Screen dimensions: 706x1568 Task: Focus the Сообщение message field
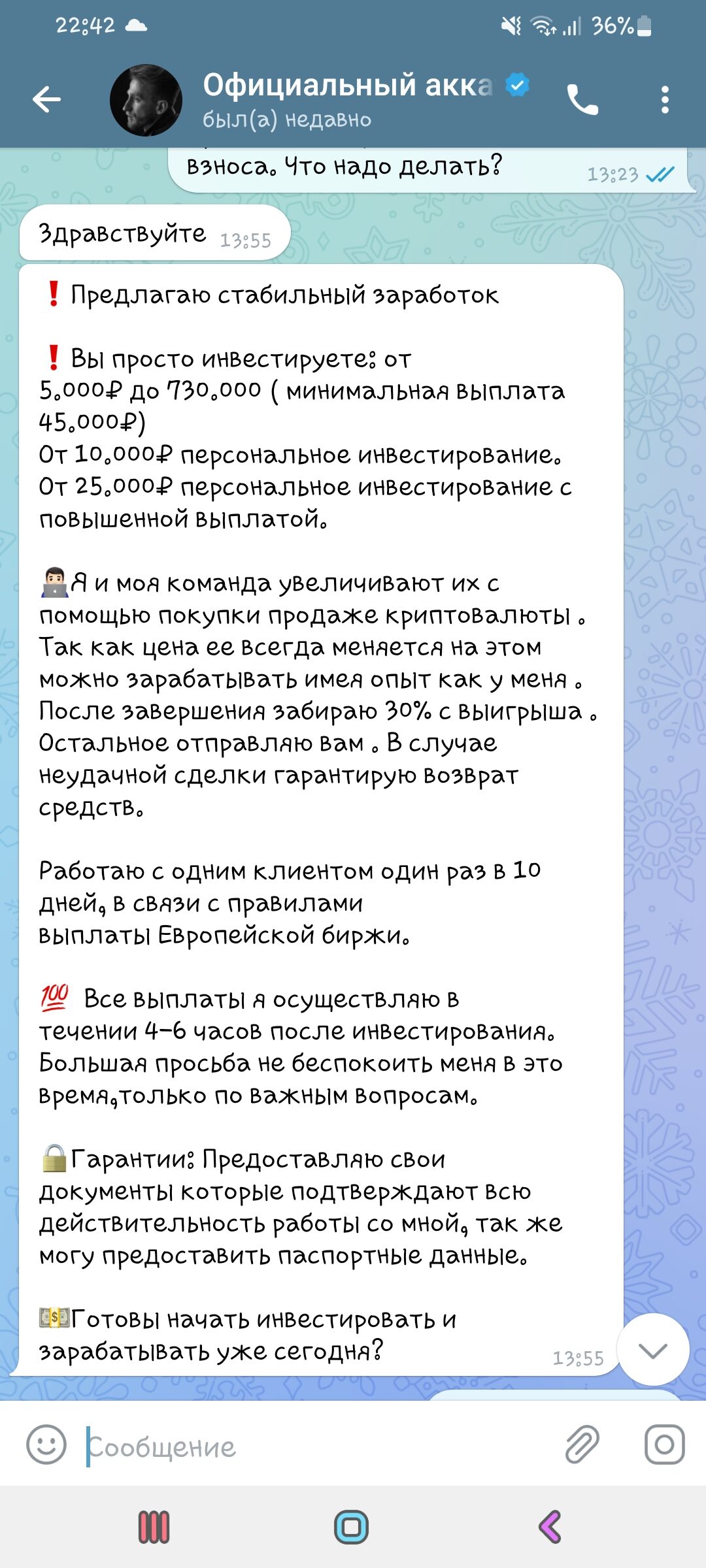click(320, 1446)
